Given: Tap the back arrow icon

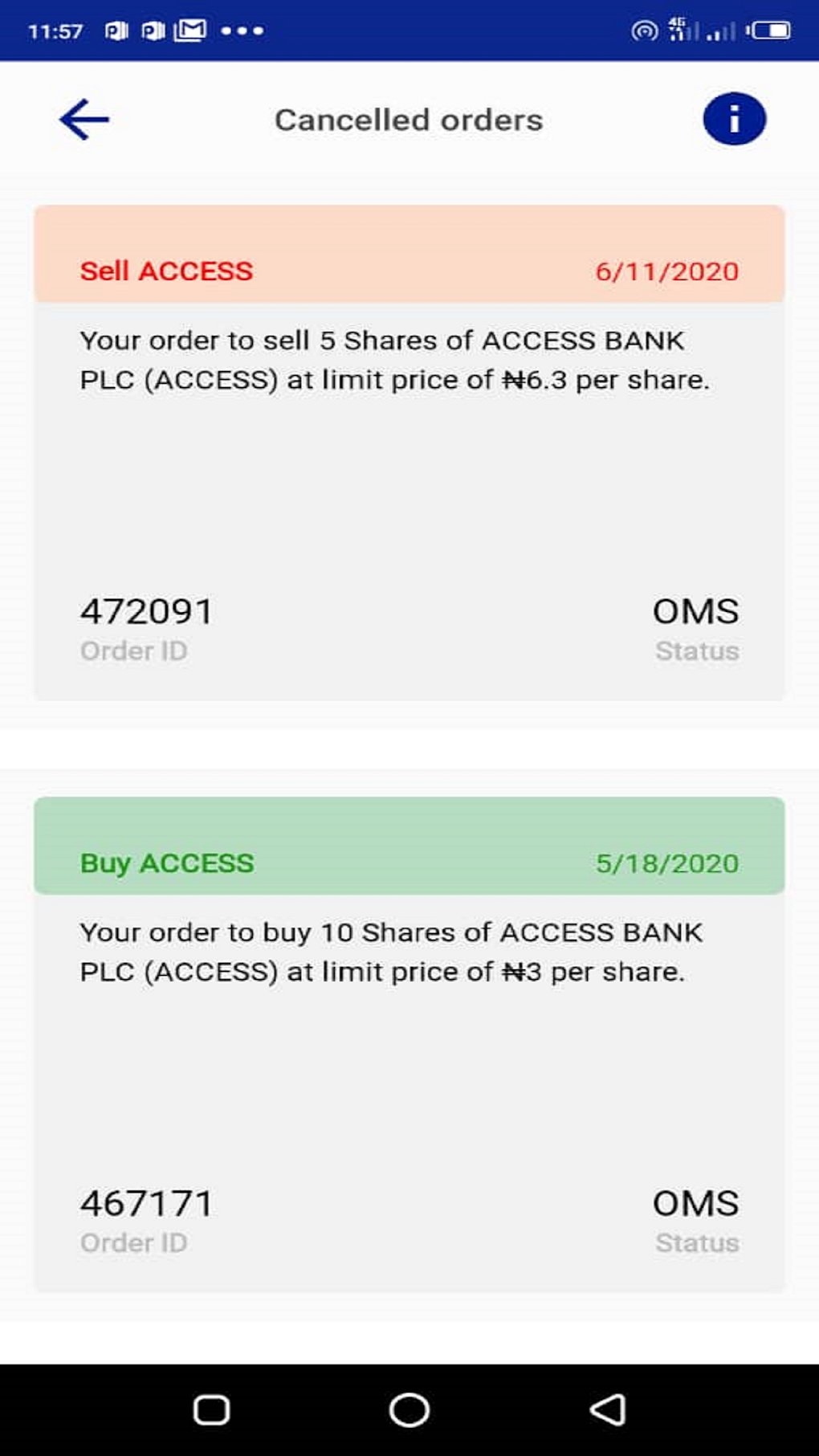Looking at the screenshot, I should (x=83, y=118).
